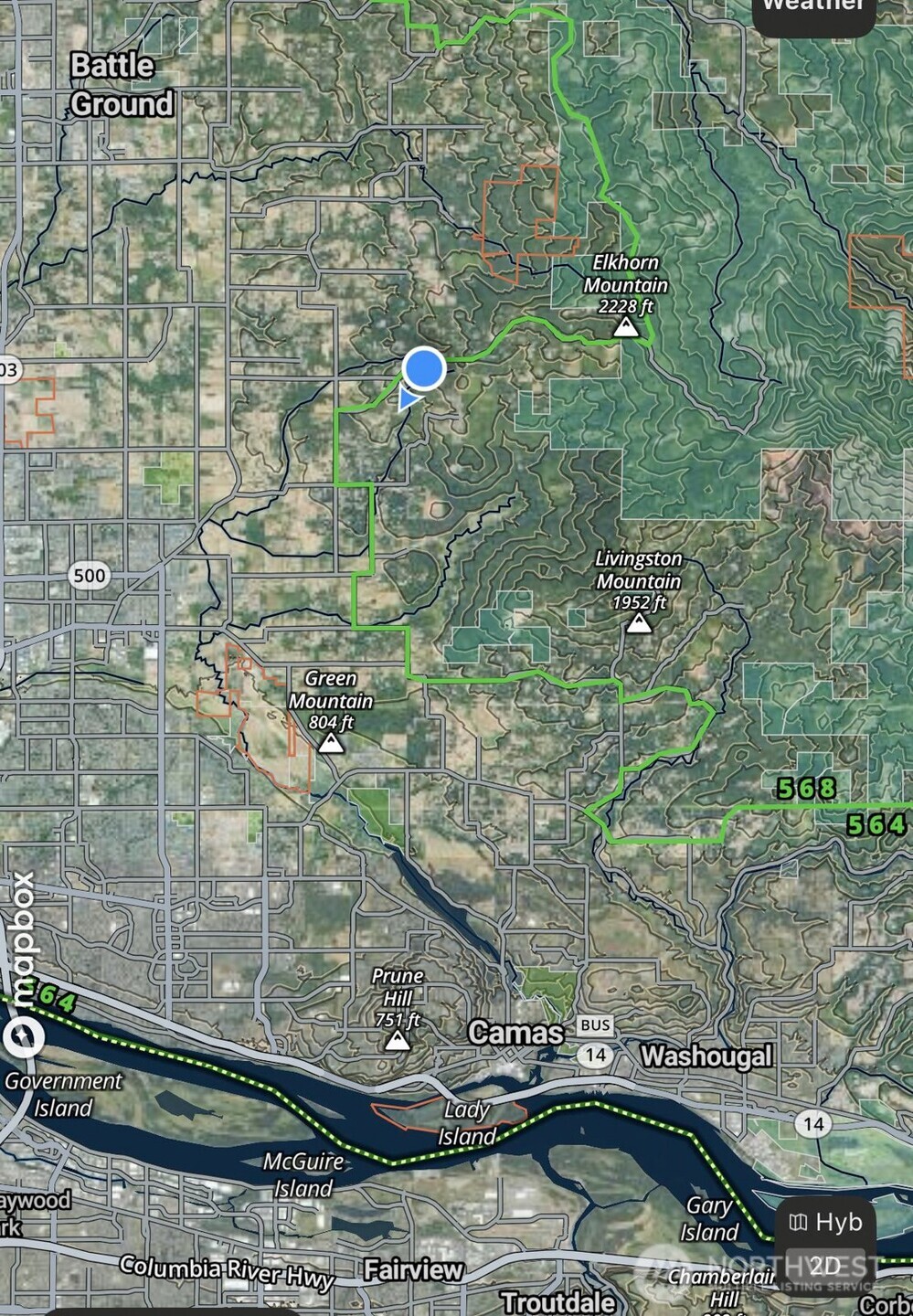Toggle the Hyb hybrid map style
This screenshot has width=913, height=1316.
827,1224
